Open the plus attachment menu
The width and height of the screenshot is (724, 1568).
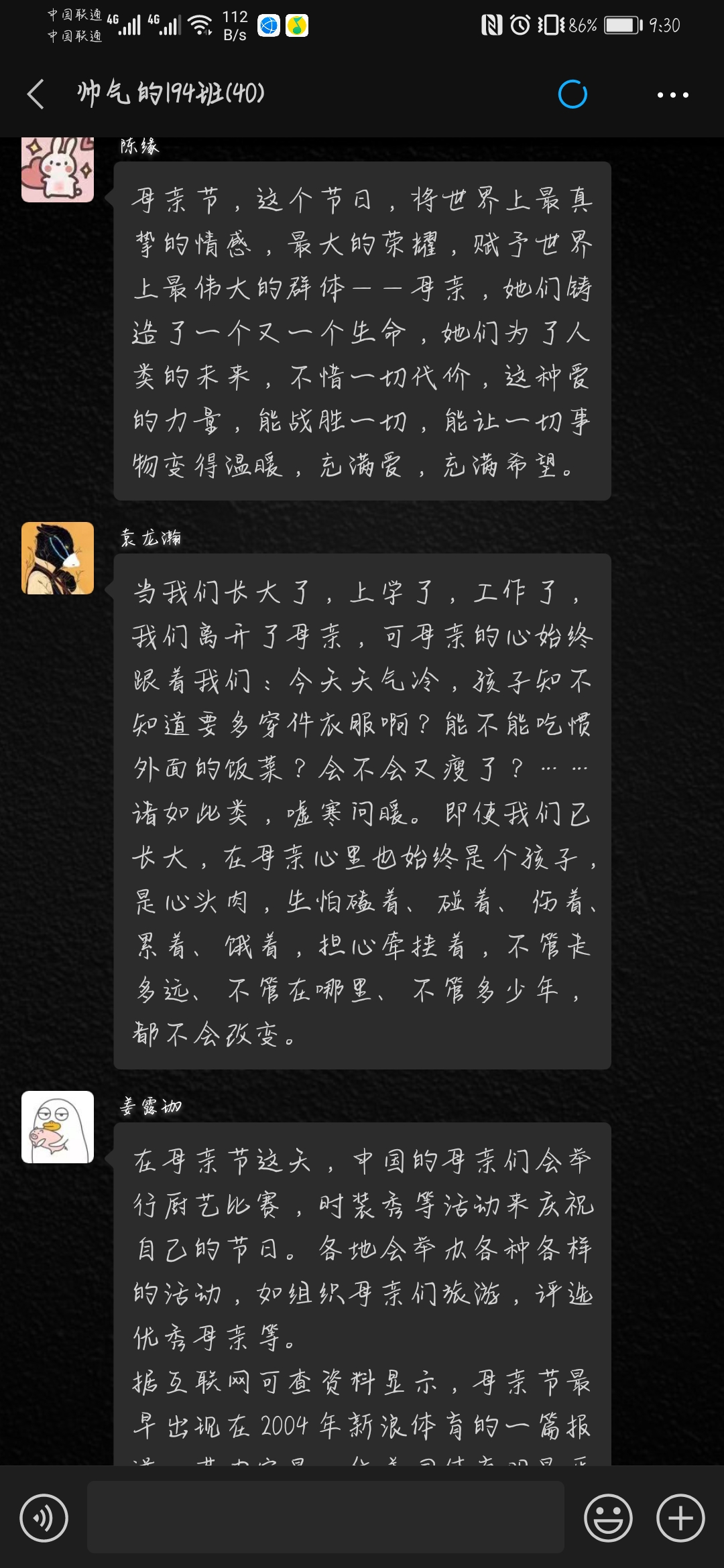[680, 1518]
